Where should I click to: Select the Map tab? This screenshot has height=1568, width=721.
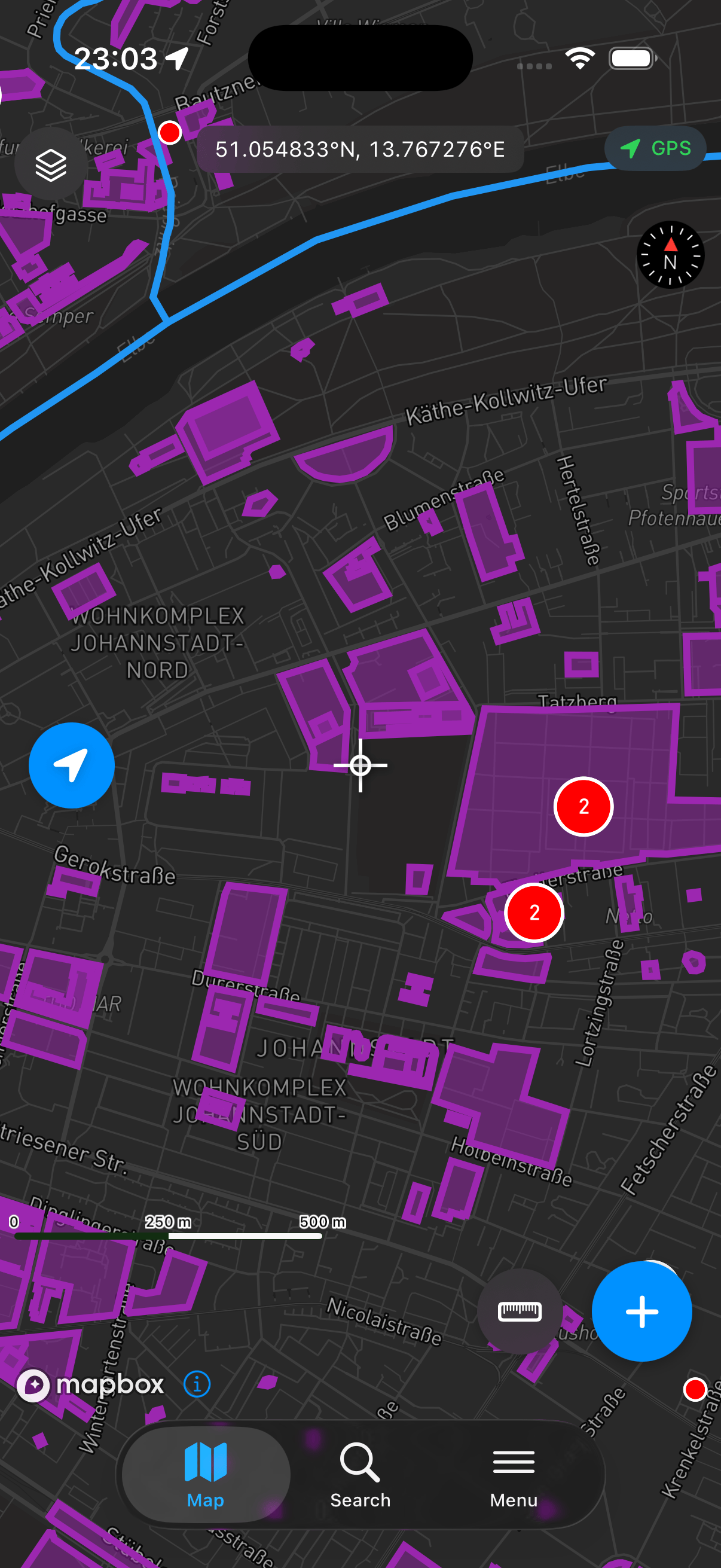pyautogui.click(x=206, y=1474)
